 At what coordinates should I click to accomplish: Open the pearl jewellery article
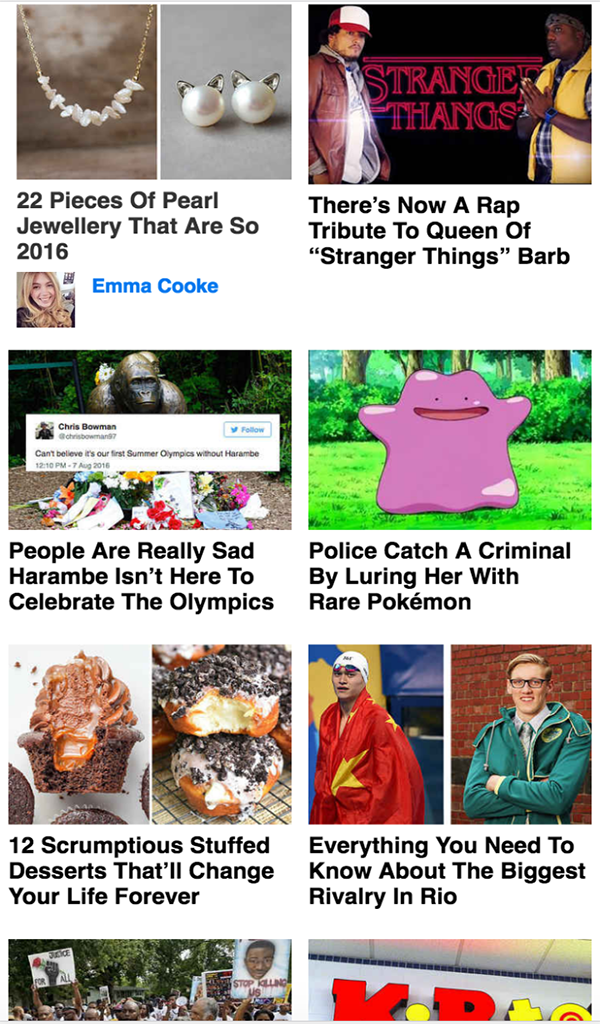coord(138,226)
